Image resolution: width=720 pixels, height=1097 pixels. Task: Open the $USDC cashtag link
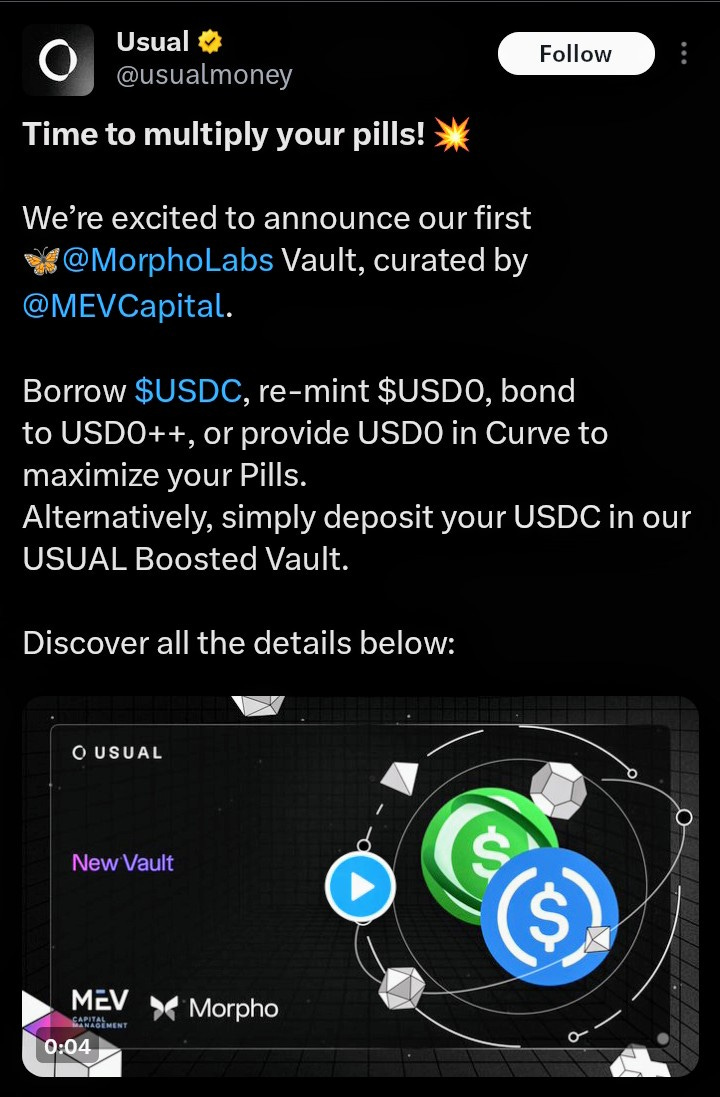click(x=188, y=391)
